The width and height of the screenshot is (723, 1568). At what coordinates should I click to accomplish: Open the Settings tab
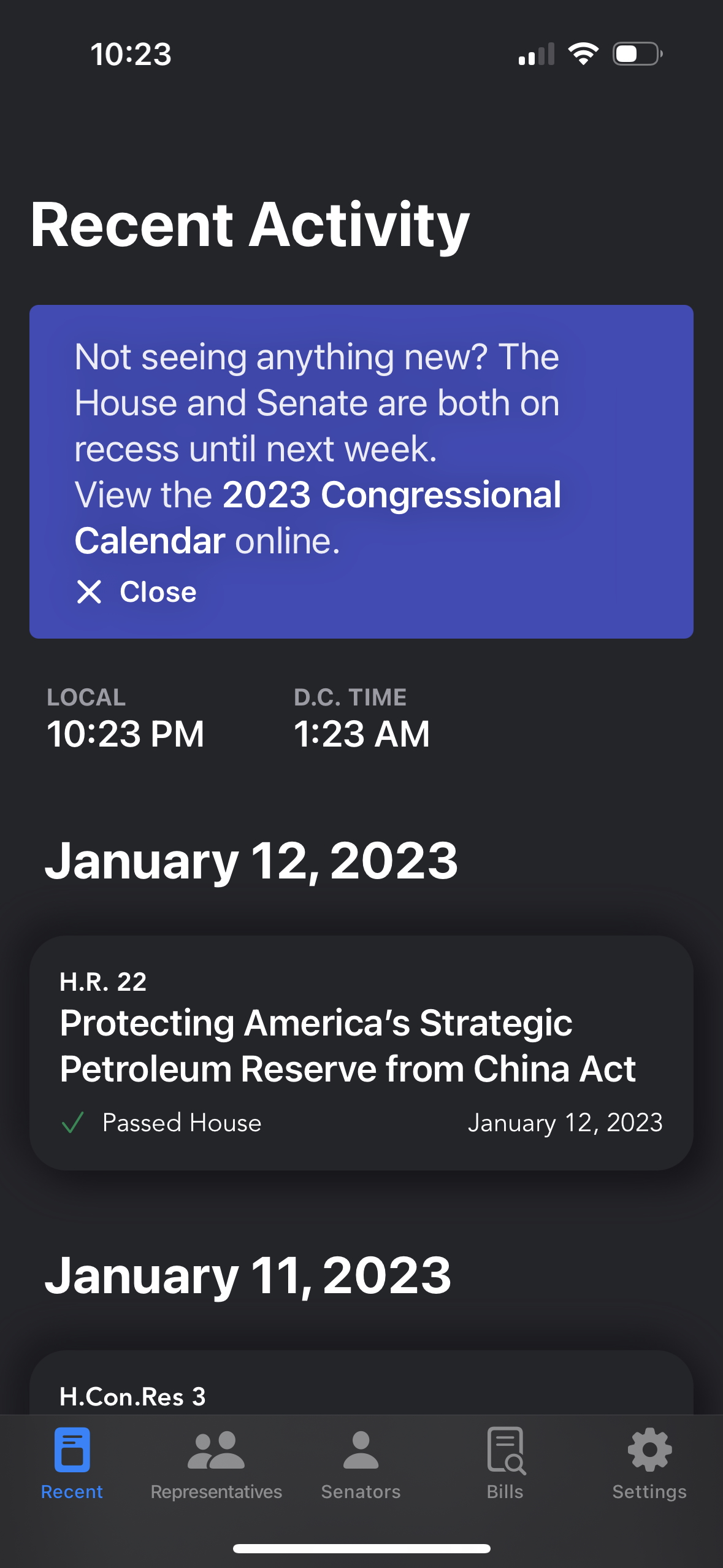click(649, 1464)
